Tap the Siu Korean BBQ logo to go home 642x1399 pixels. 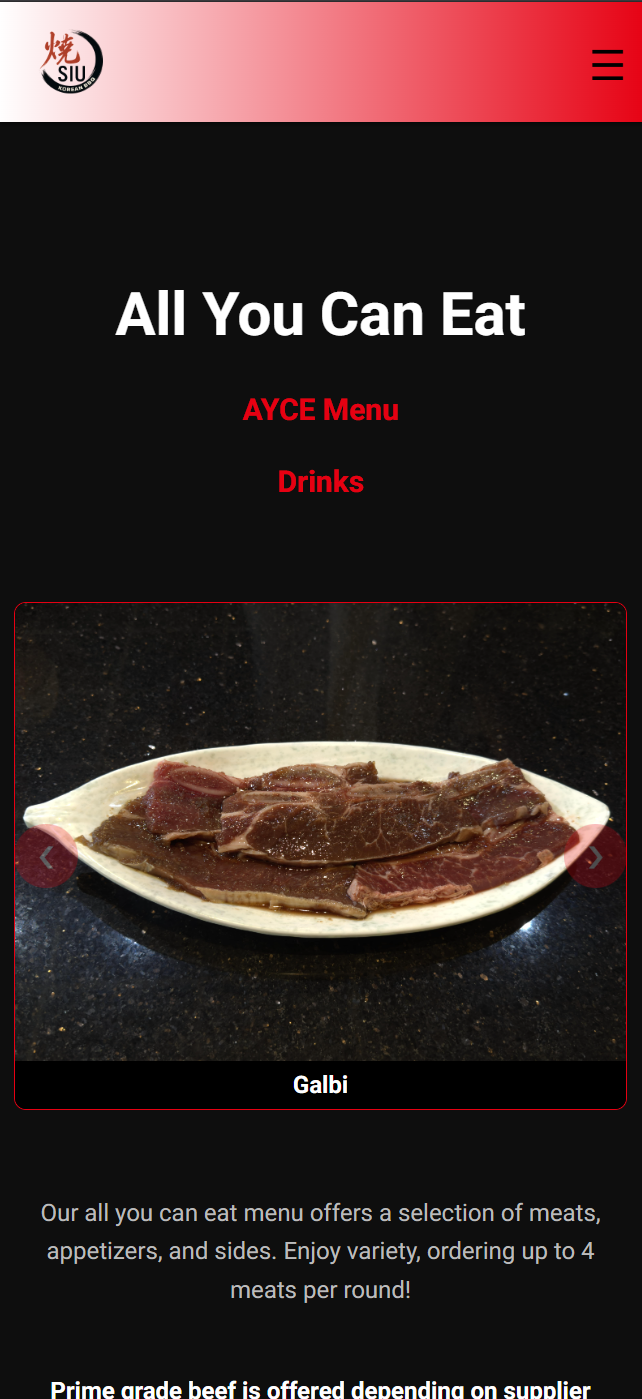coord(71,62)
